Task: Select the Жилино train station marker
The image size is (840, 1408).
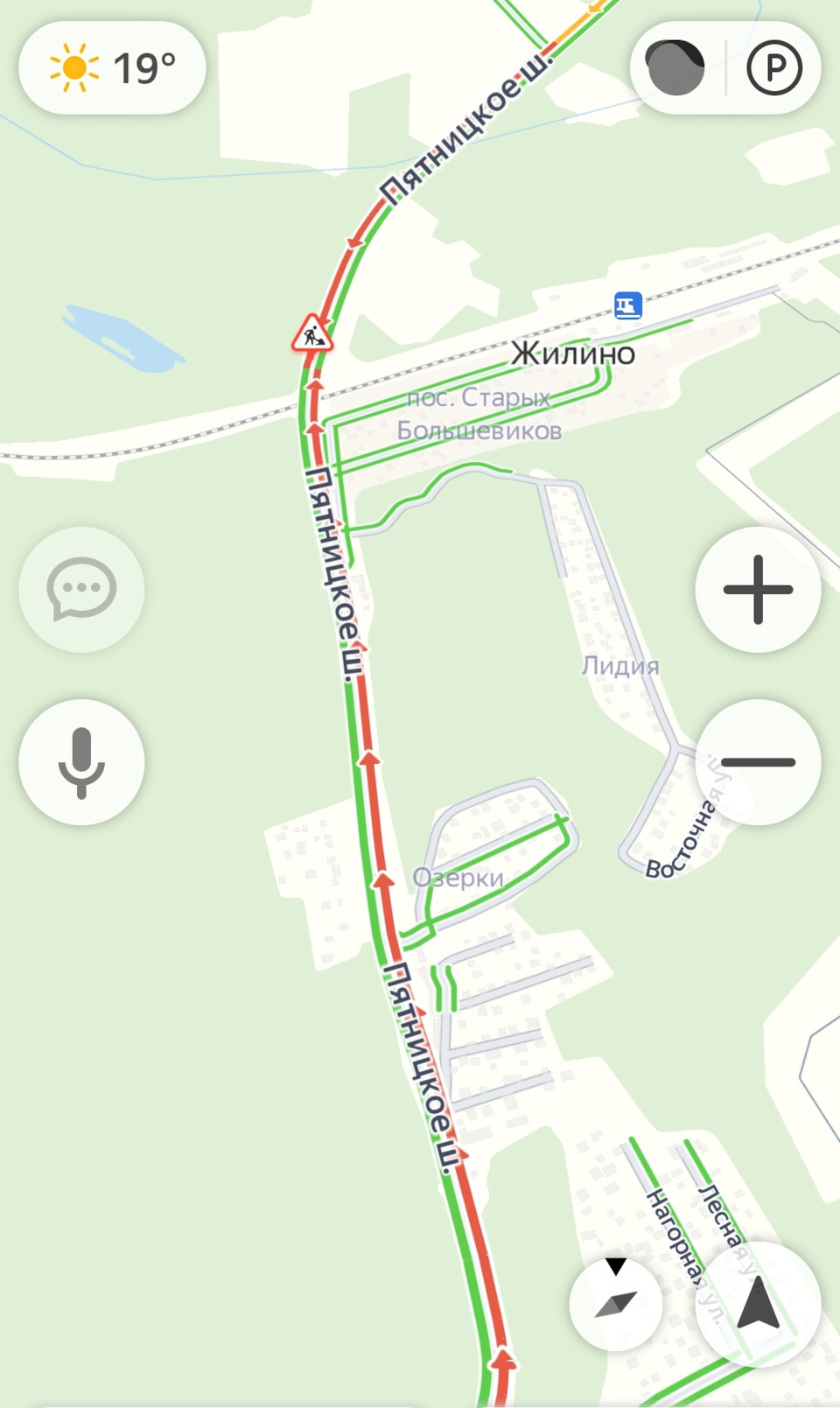Action: (628, 305)
